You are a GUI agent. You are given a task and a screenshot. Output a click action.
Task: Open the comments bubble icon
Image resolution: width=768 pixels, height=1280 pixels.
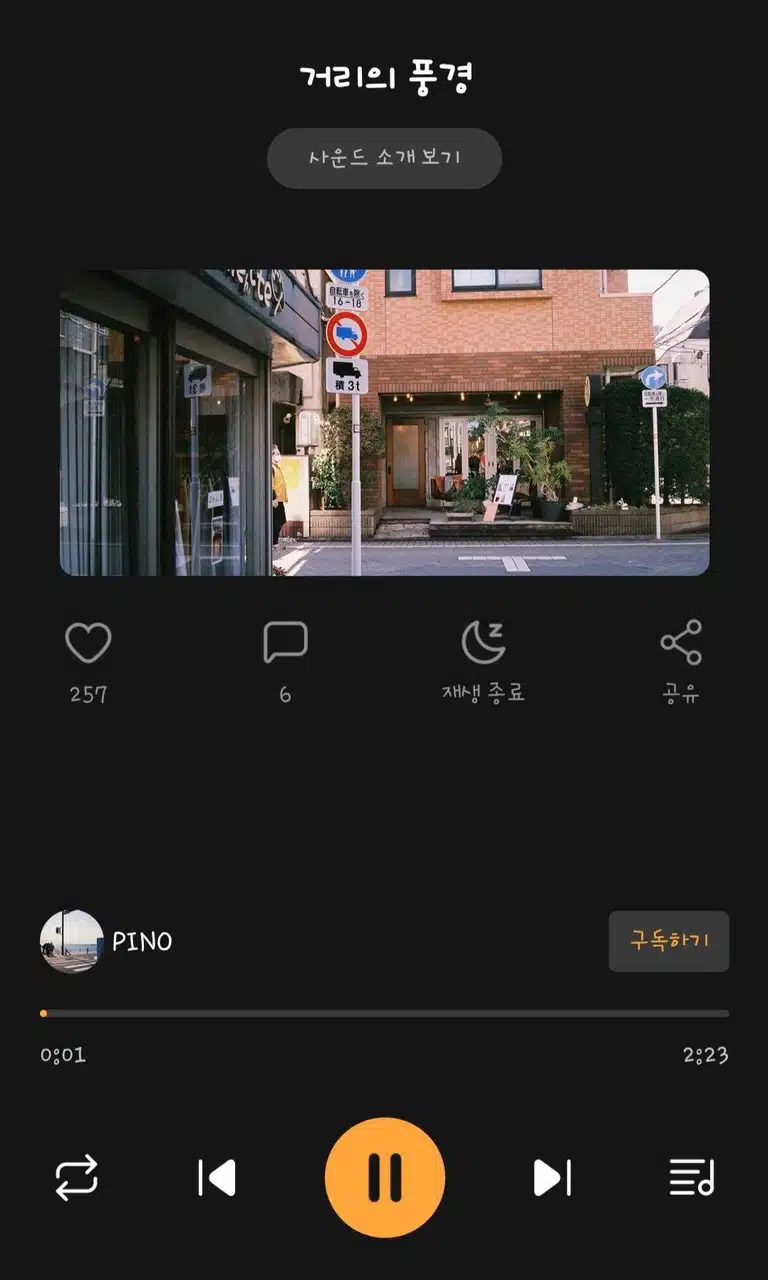[285, 642]
